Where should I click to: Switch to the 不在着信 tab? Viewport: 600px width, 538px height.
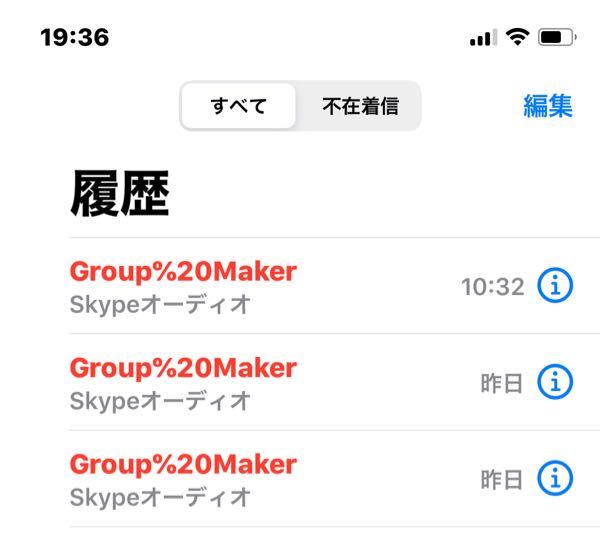point(360,106)
